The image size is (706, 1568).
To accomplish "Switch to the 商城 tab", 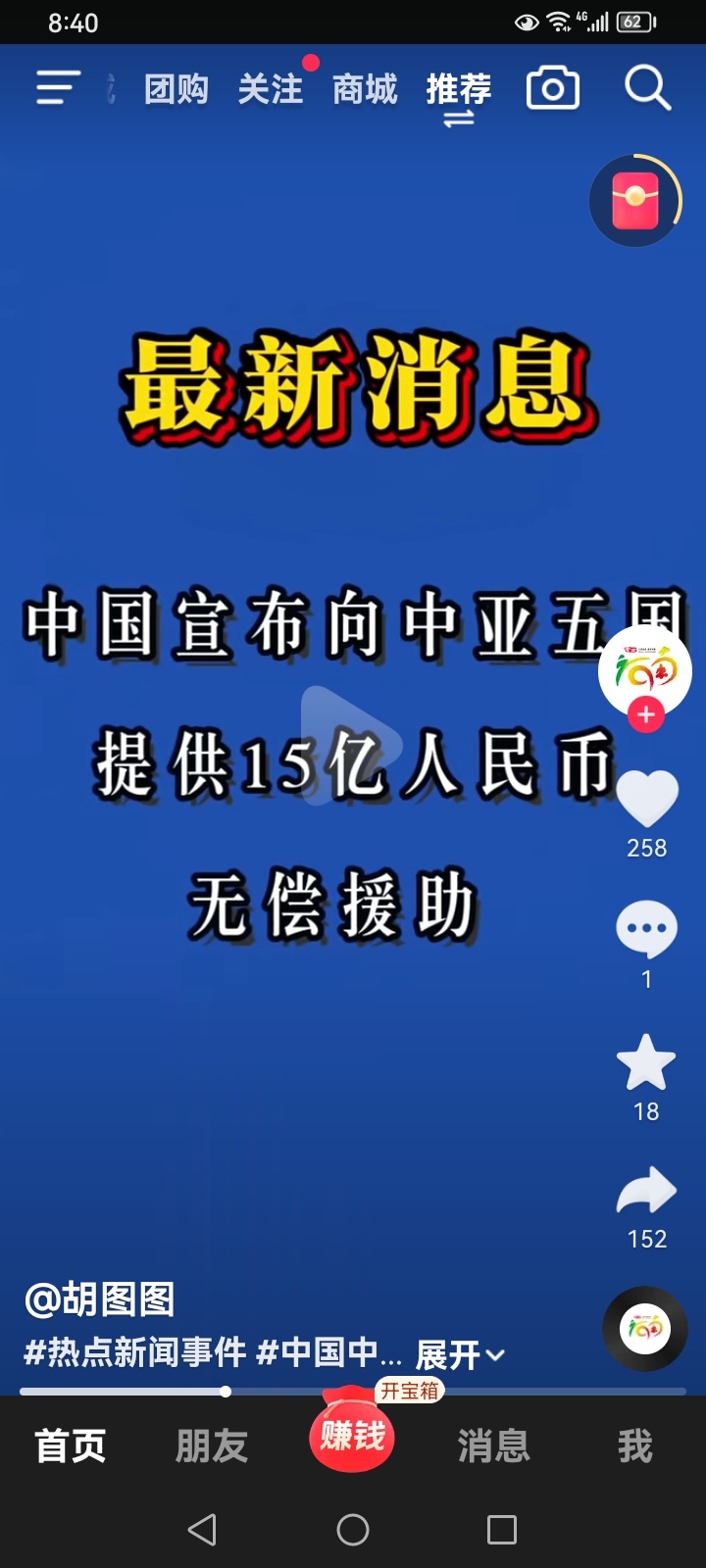I will click(x=365, y=89).
